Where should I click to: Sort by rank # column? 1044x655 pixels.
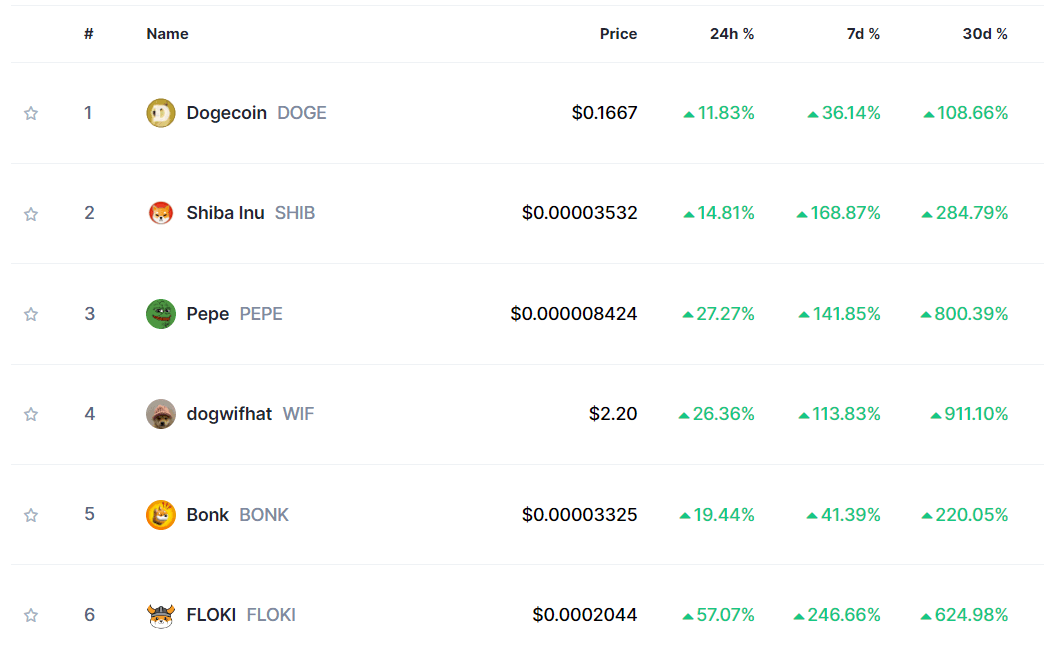coord(89,34)
